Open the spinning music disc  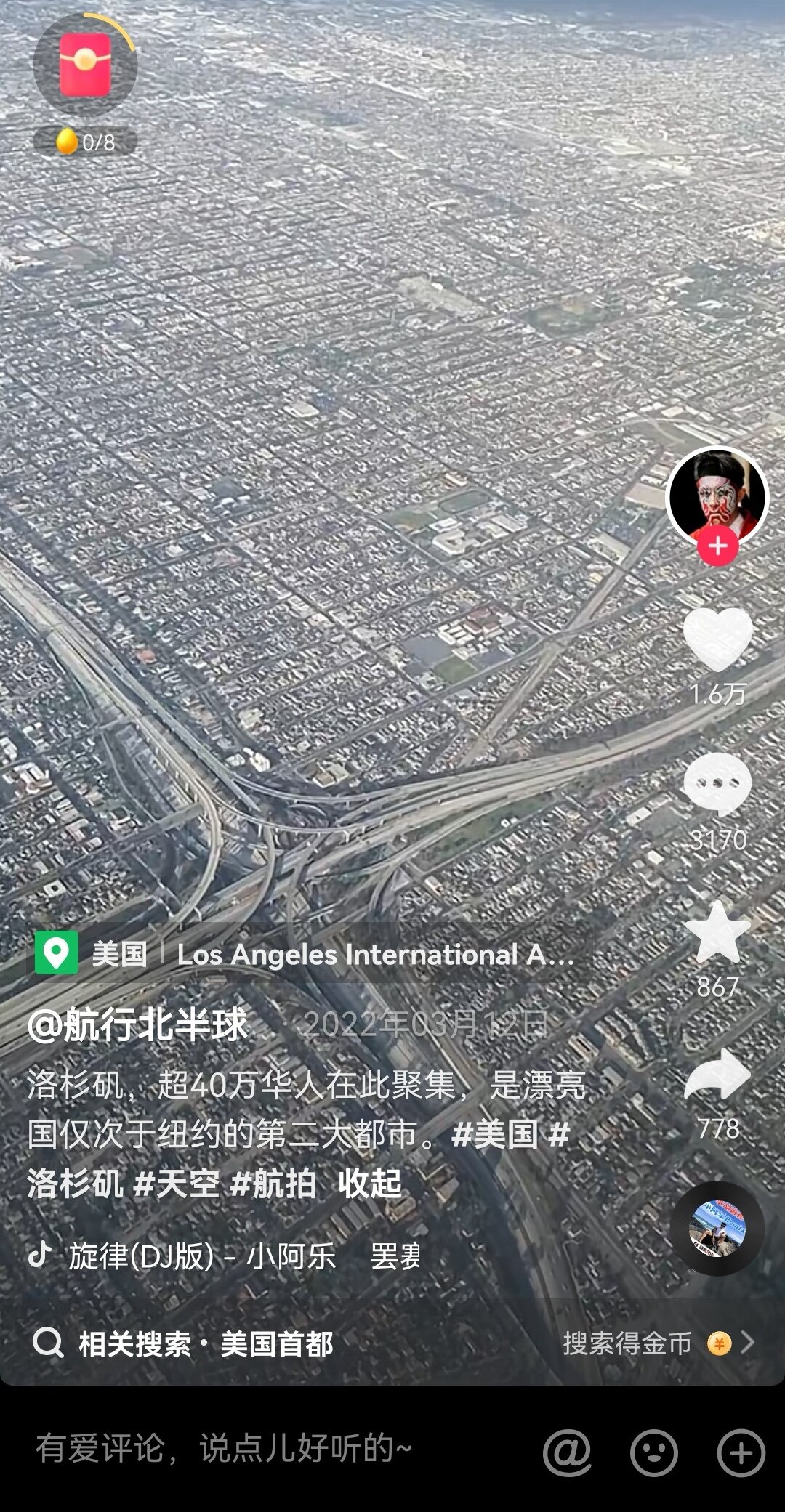tap(717, 1228)
